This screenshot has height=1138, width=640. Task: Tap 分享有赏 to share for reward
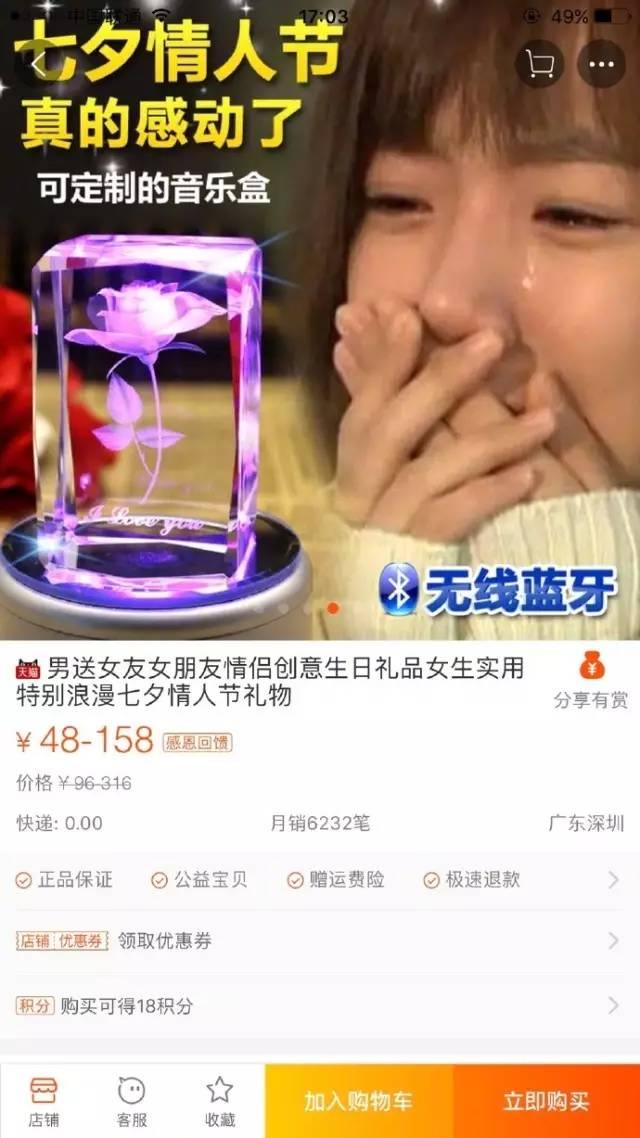591,680
